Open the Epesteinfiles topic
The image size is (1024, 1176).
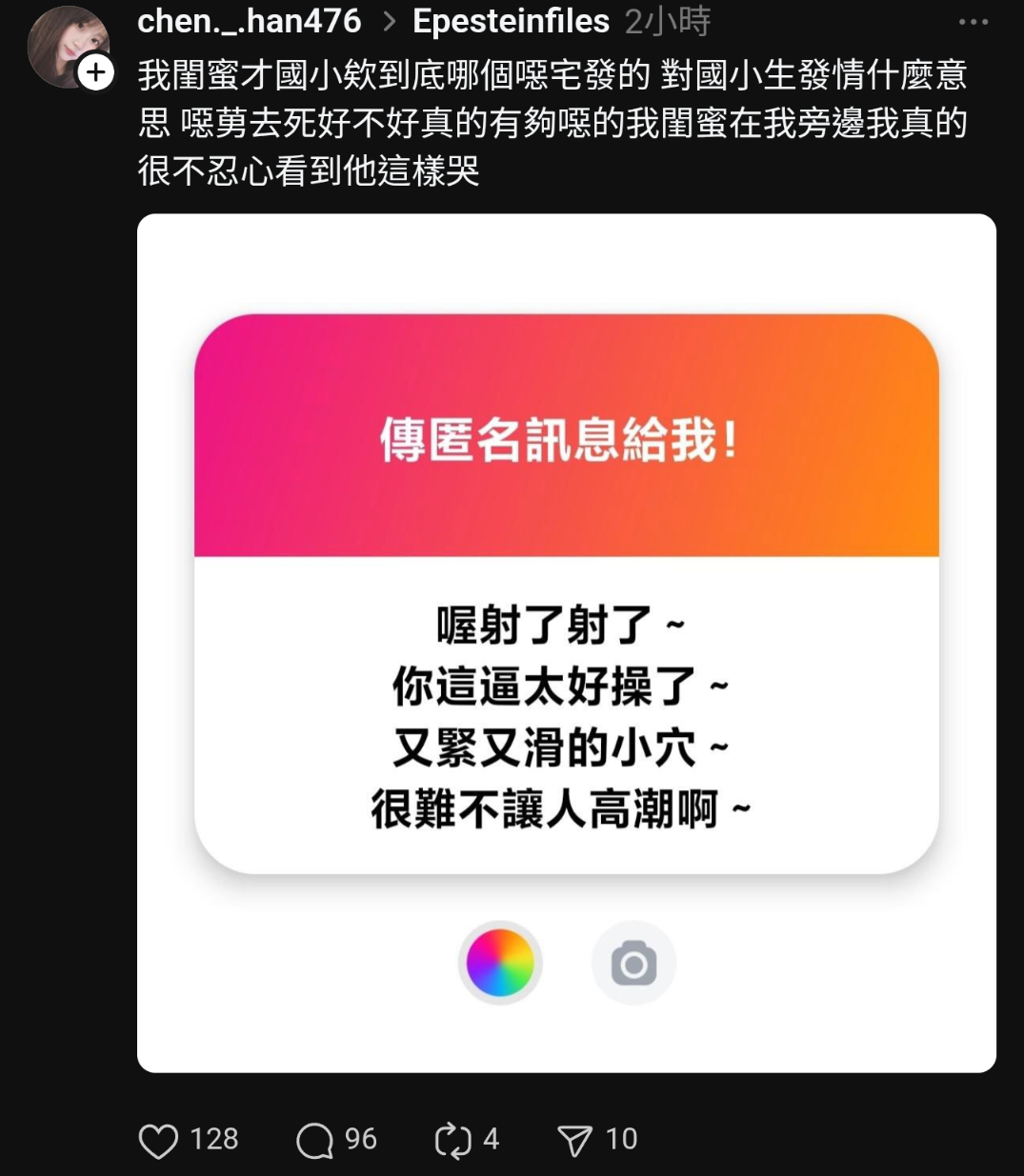pyautogui.click(x=510, y=20)
